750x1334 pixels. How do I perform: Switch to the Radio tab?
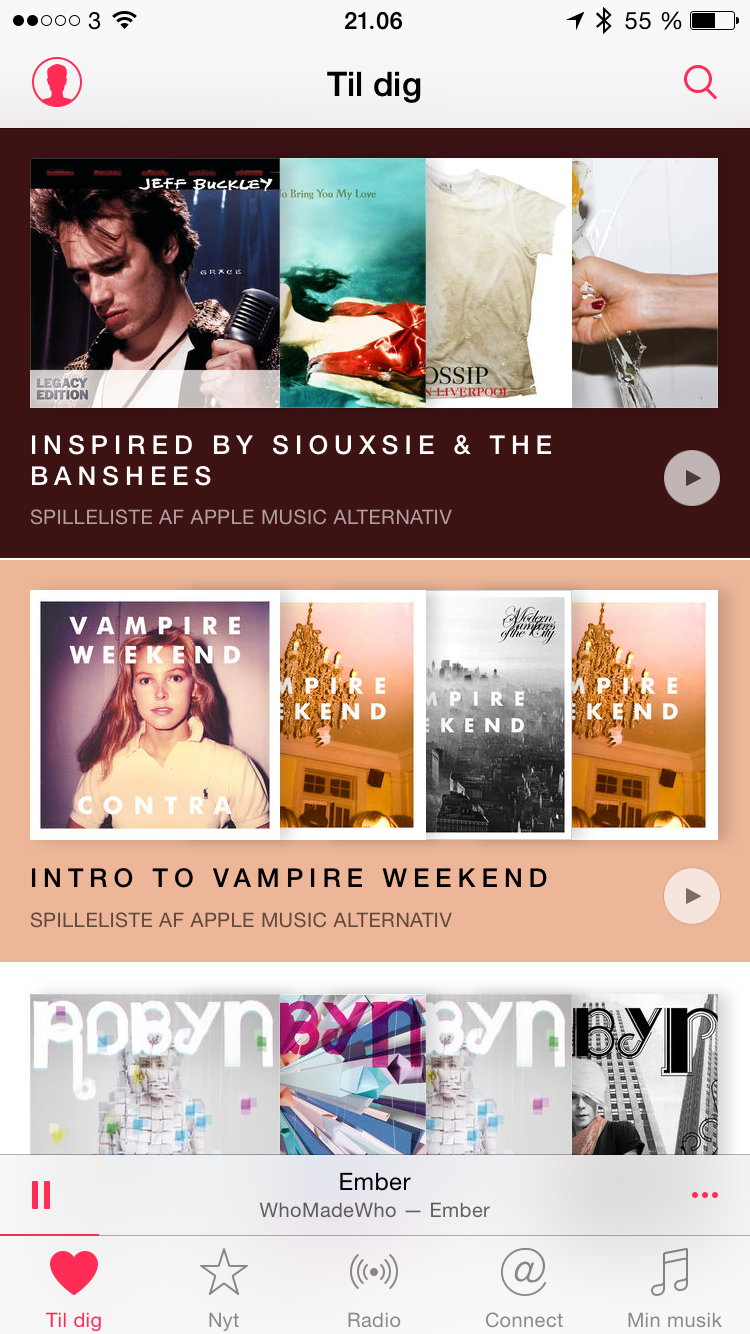374,1290
